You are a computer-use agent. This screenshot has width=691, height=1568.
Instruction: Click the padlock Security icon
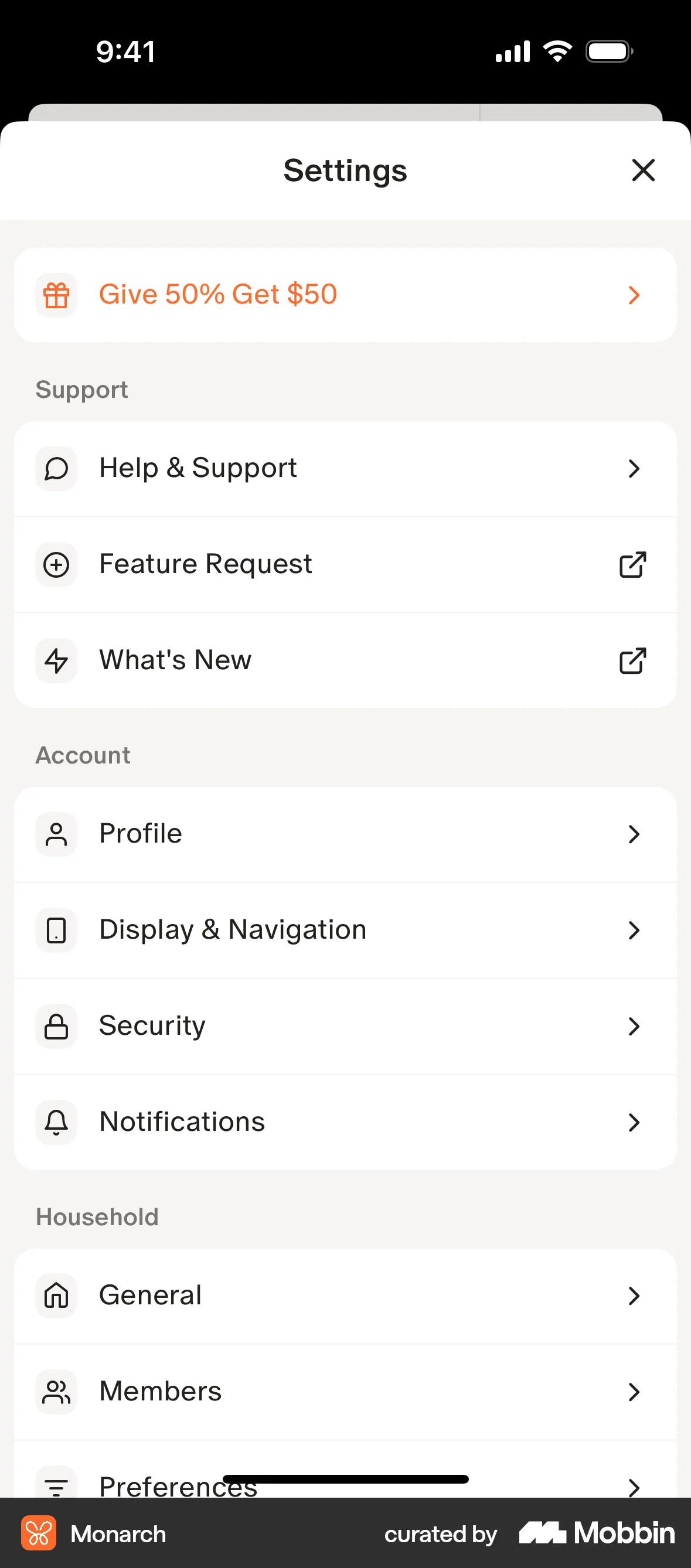point(56,1026)
